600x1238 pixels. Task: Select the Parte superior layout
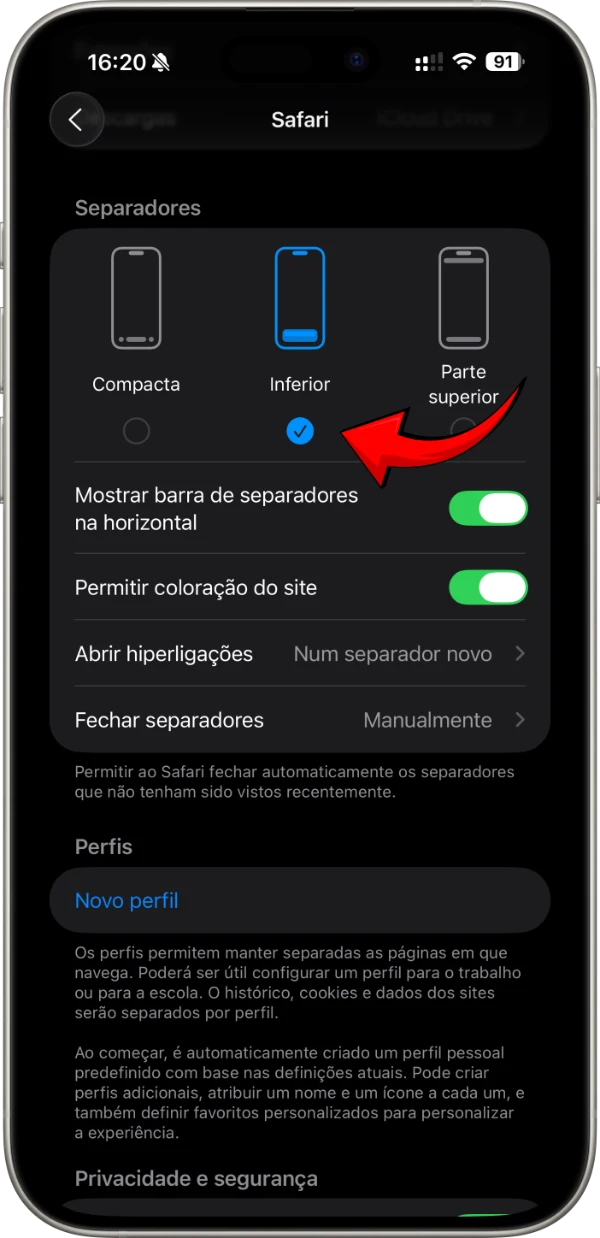[x=463, y=300]
